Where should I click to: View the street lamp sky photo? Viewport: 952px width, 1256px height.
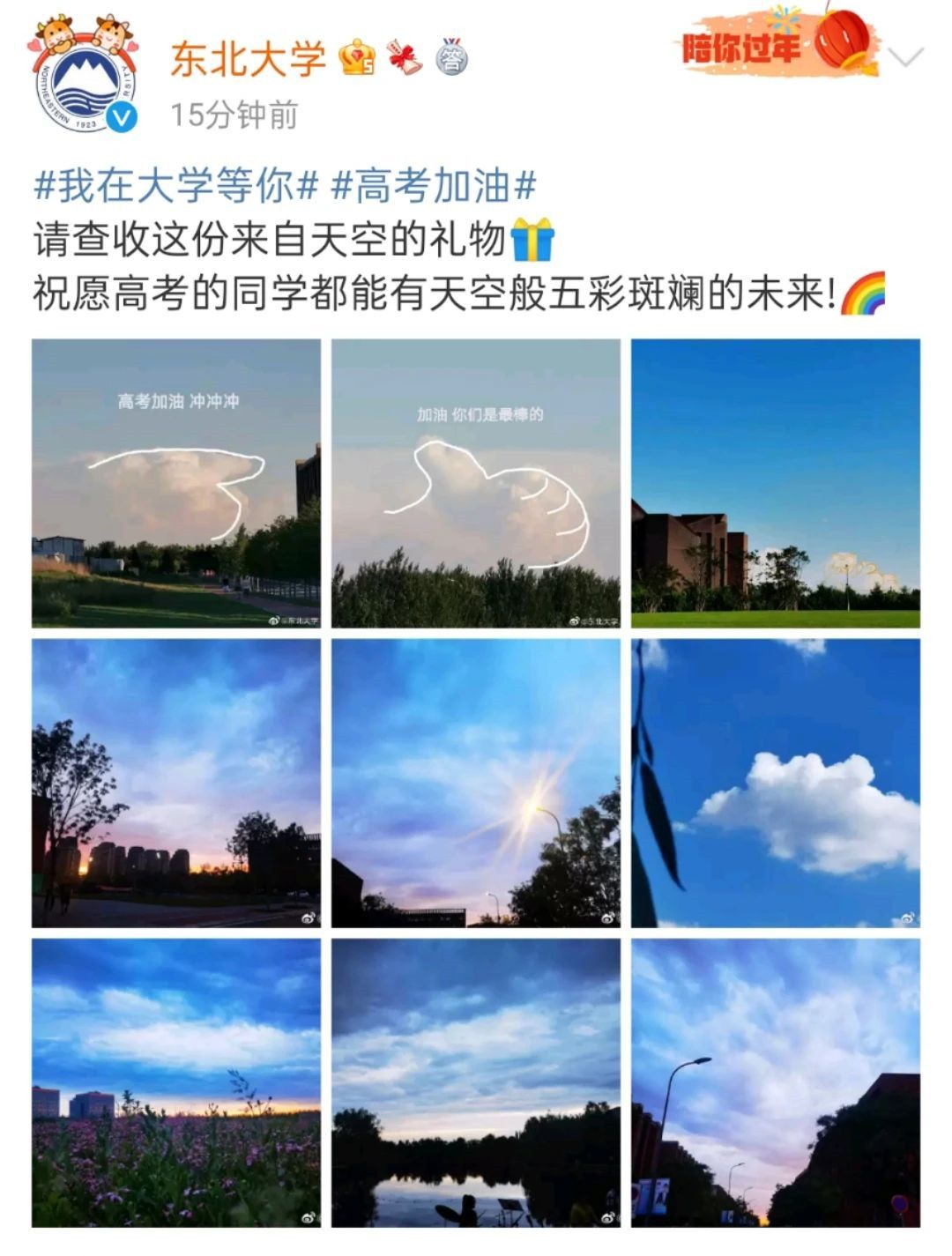click(x=776, y=1082)
